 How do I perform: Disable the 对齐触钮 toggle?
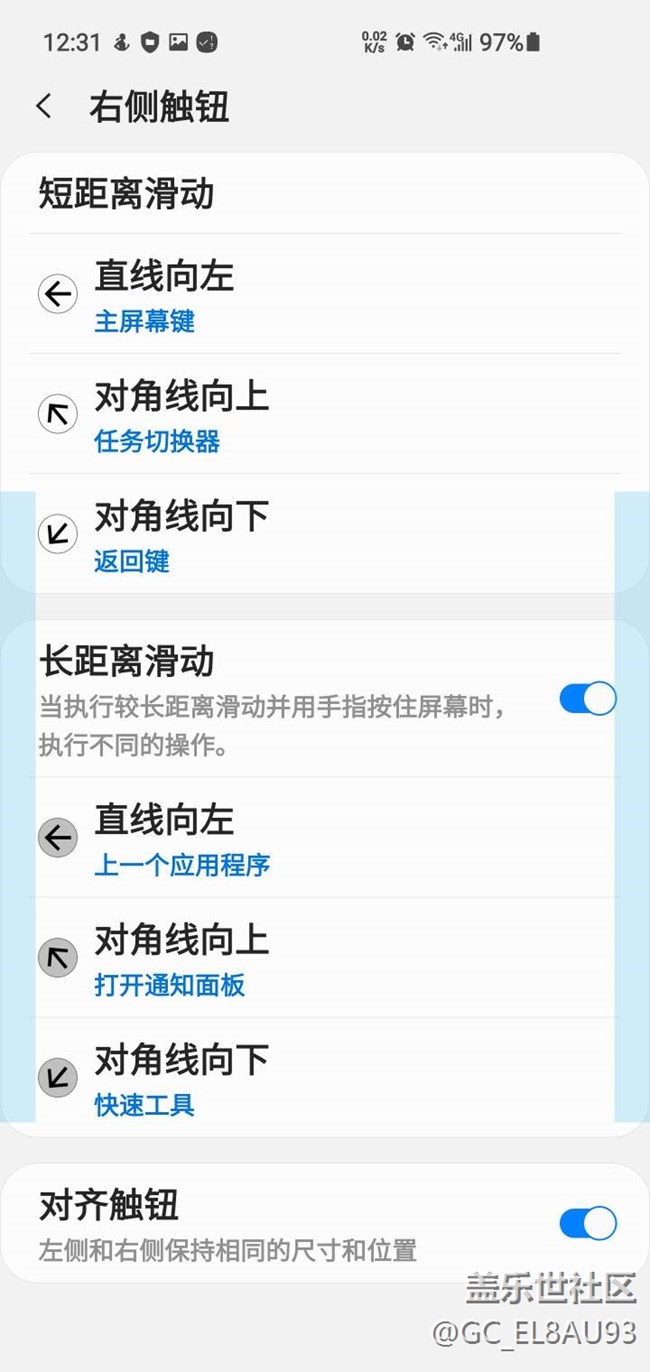coord(587,1223)
